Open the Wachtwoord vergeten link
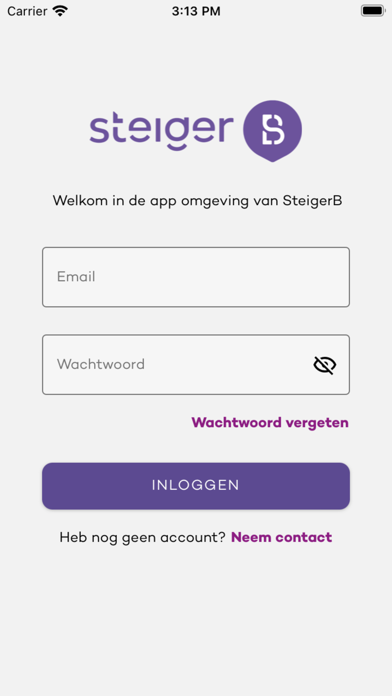The height and width of the screenshot is (696, 392). click(x=270, y=423)
